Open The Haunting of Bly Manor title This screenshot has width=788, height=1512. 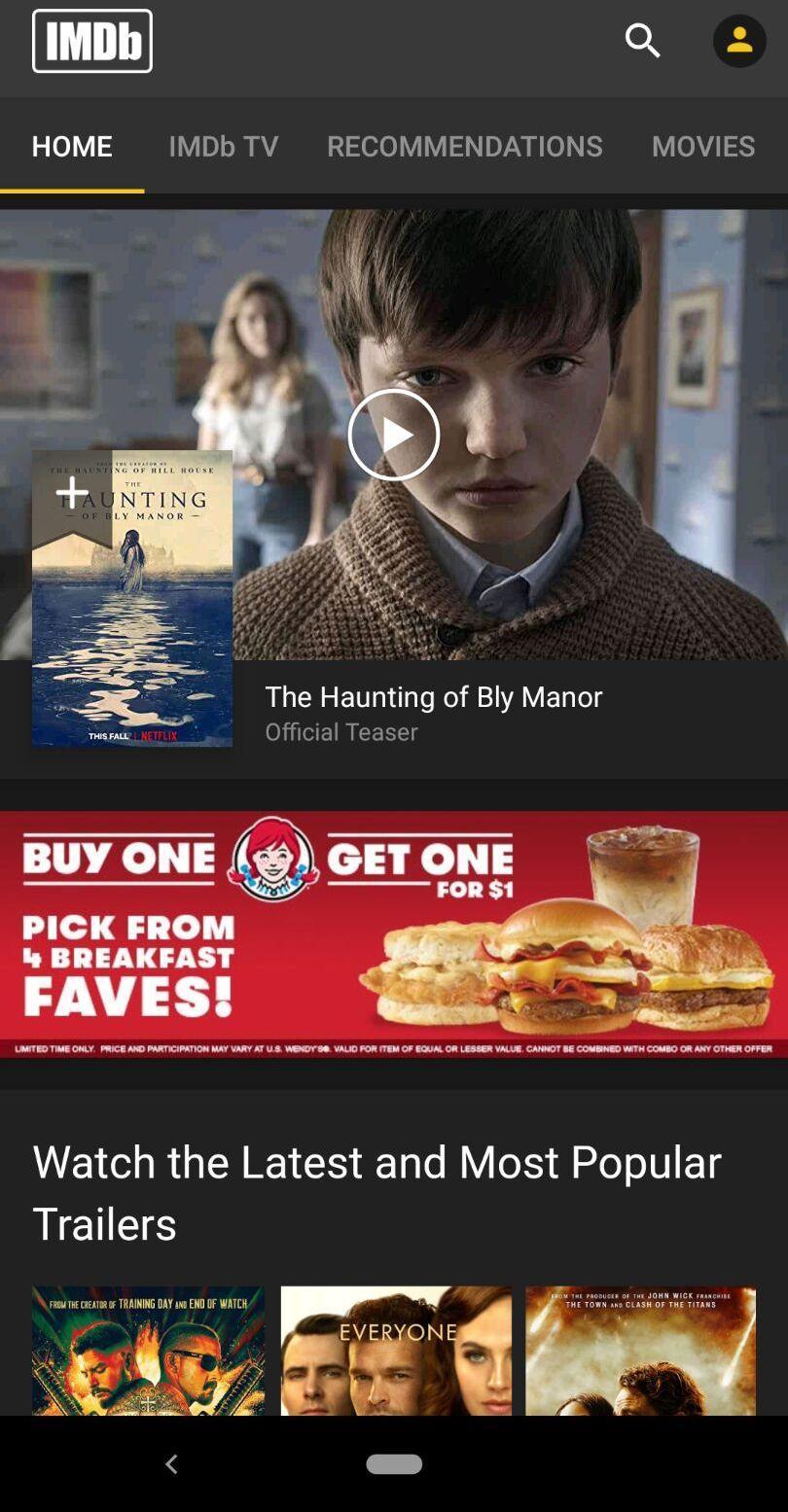[434, 697]
